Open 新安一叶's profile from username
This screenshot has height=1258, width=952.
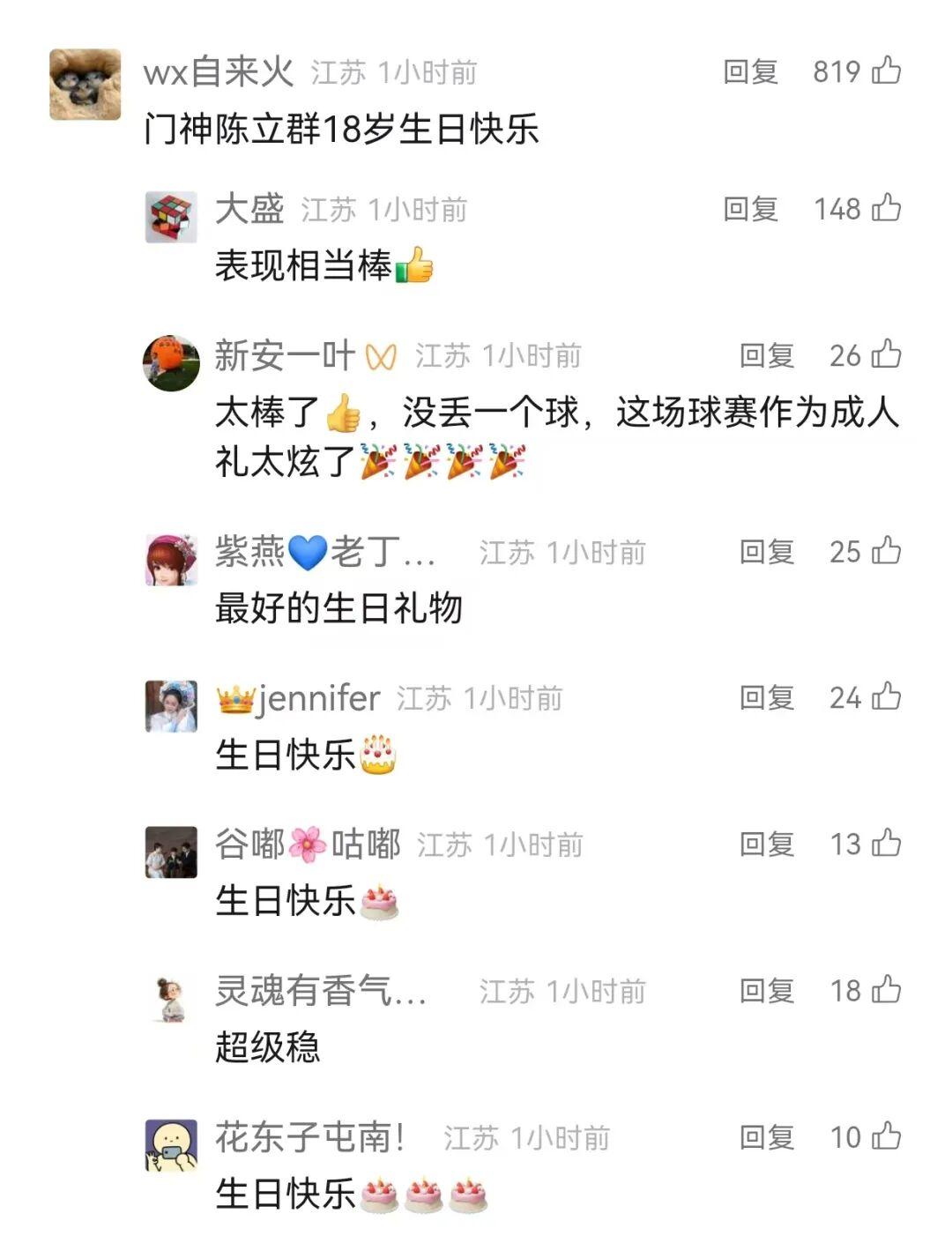click(x=284, y=356)
